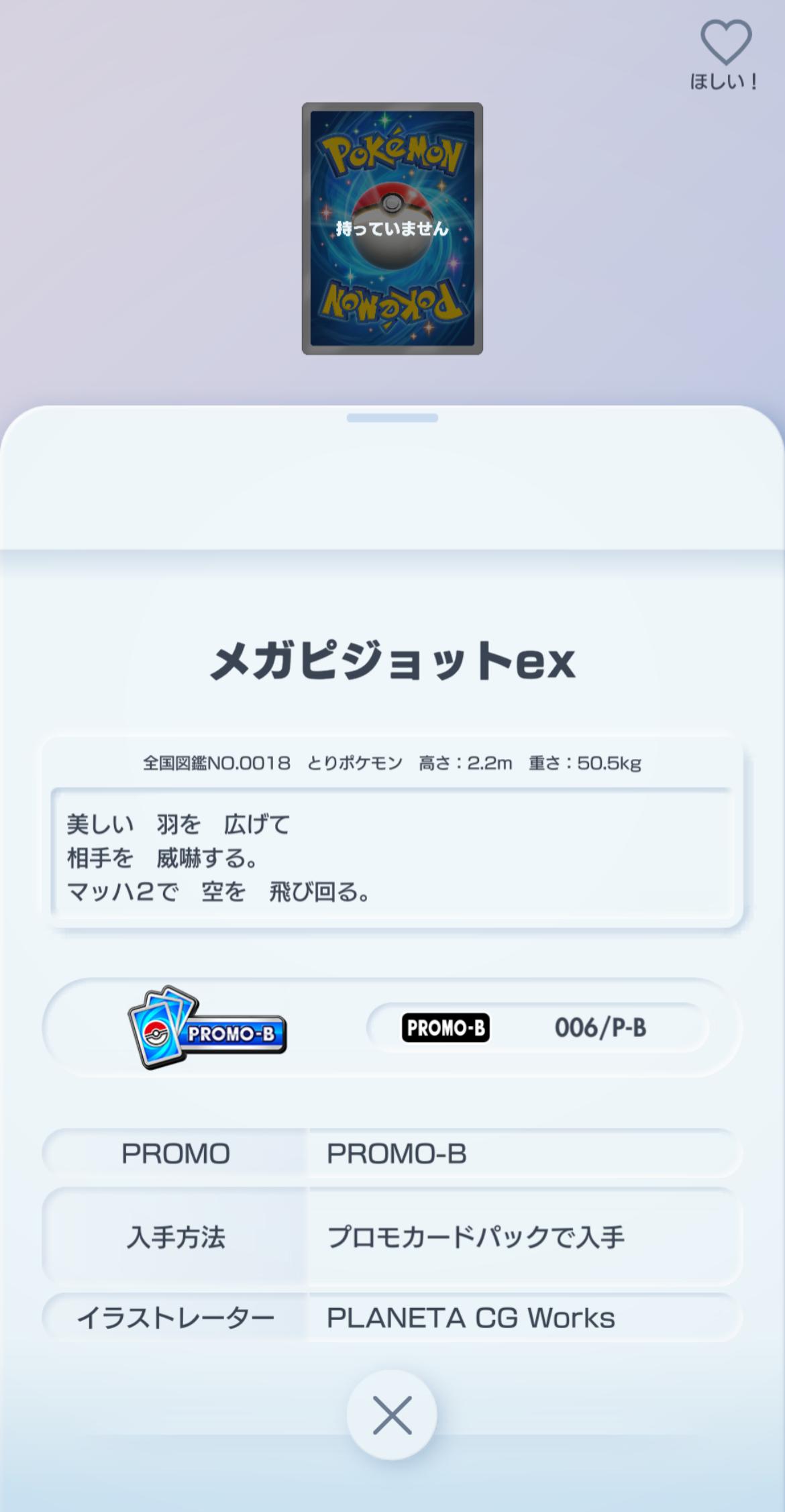This screenshot has width=785, height=1512.
Task: Tap the unowned card back image
Action: (x=392, y=229)
